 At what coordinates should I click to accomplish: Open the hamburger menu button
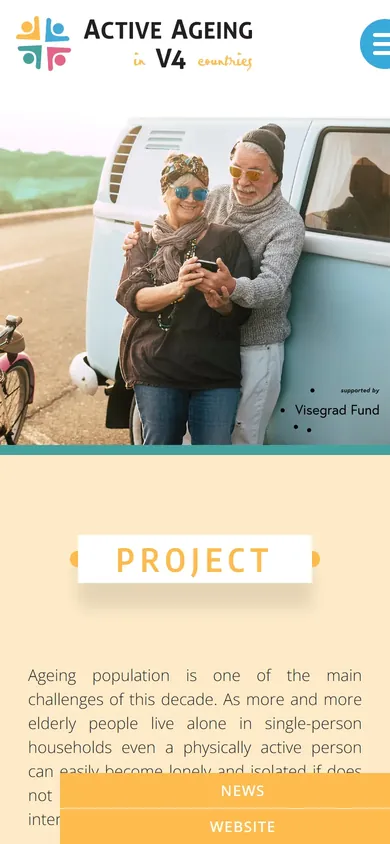[x=376, y=44]
